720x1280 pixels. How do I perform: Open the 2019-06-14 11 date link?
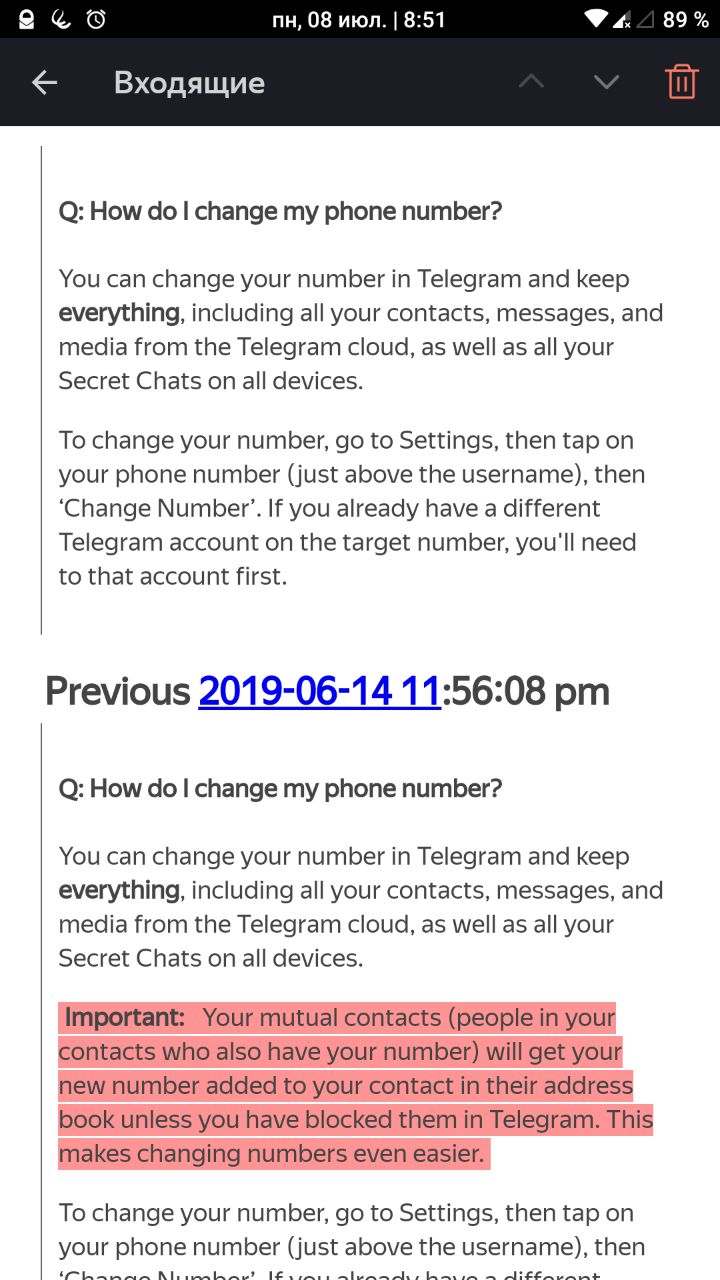pos(320,691)
